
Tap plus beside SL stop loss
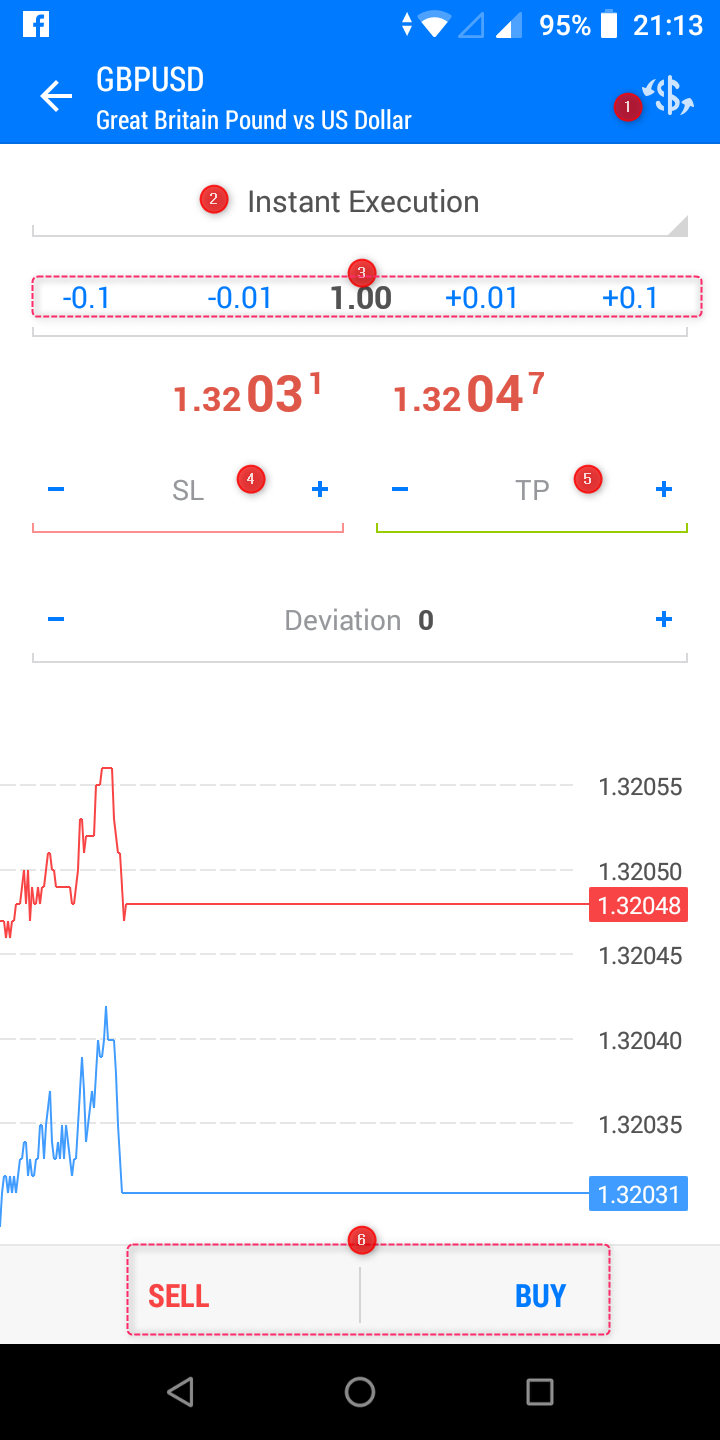pyautogui.click(x=320, y=489)
